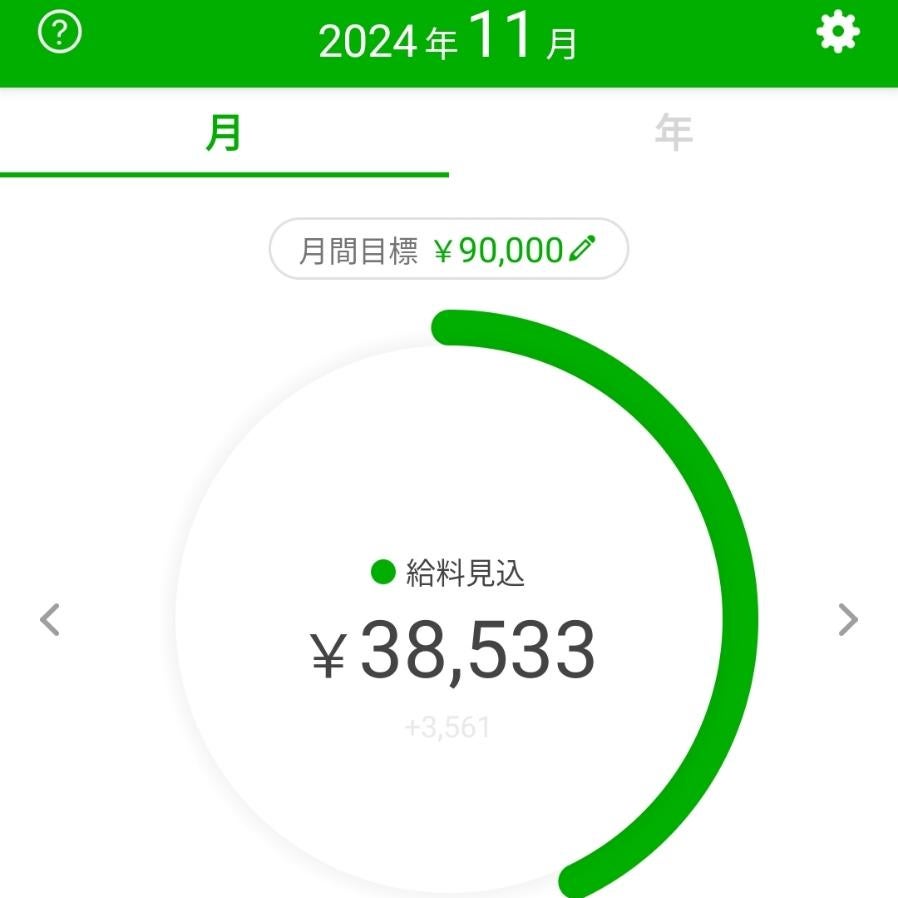Screen dimensions: 898x898
Task: Go to the next month arrow
Action: click(847, 620)
